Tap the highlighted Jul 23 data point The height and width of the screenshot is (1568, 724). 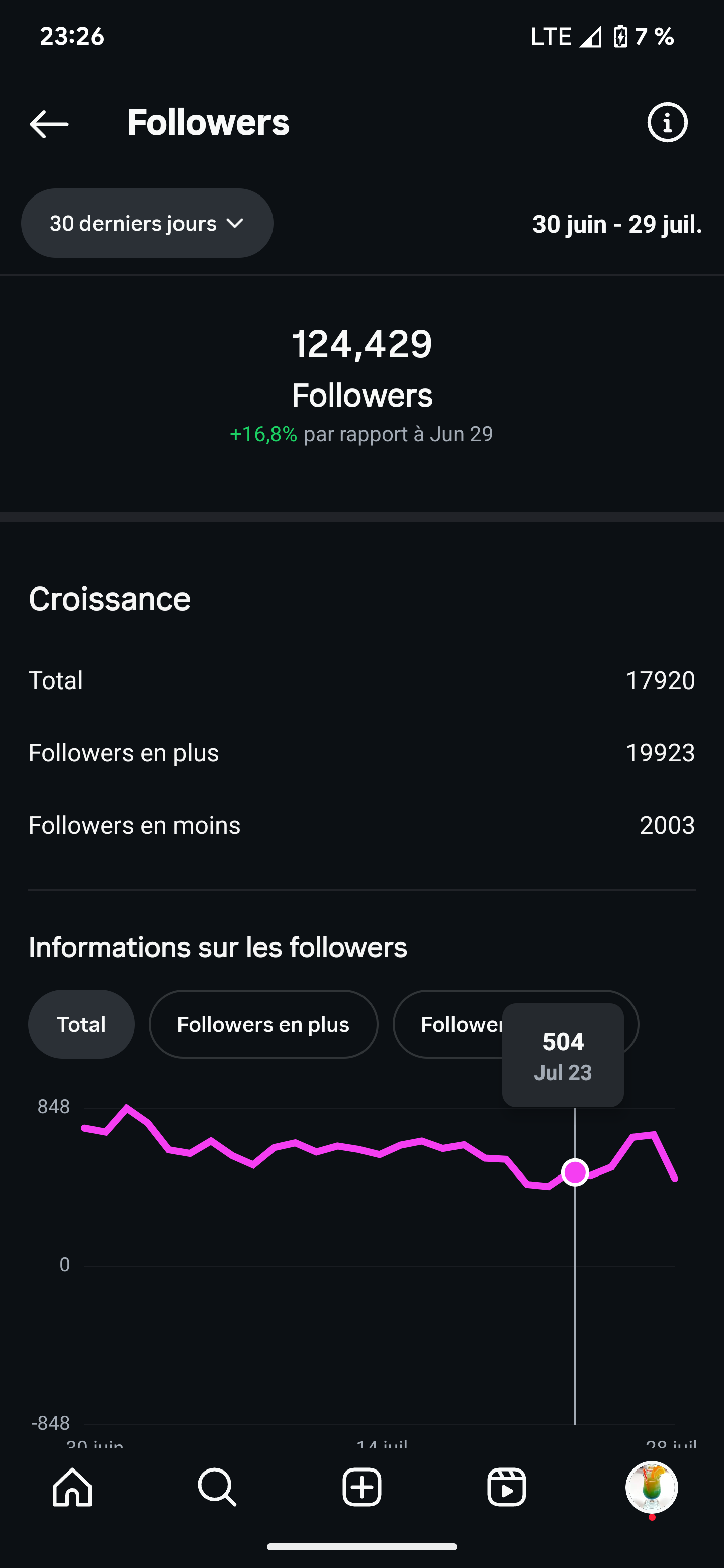(x=575, y=1172)
